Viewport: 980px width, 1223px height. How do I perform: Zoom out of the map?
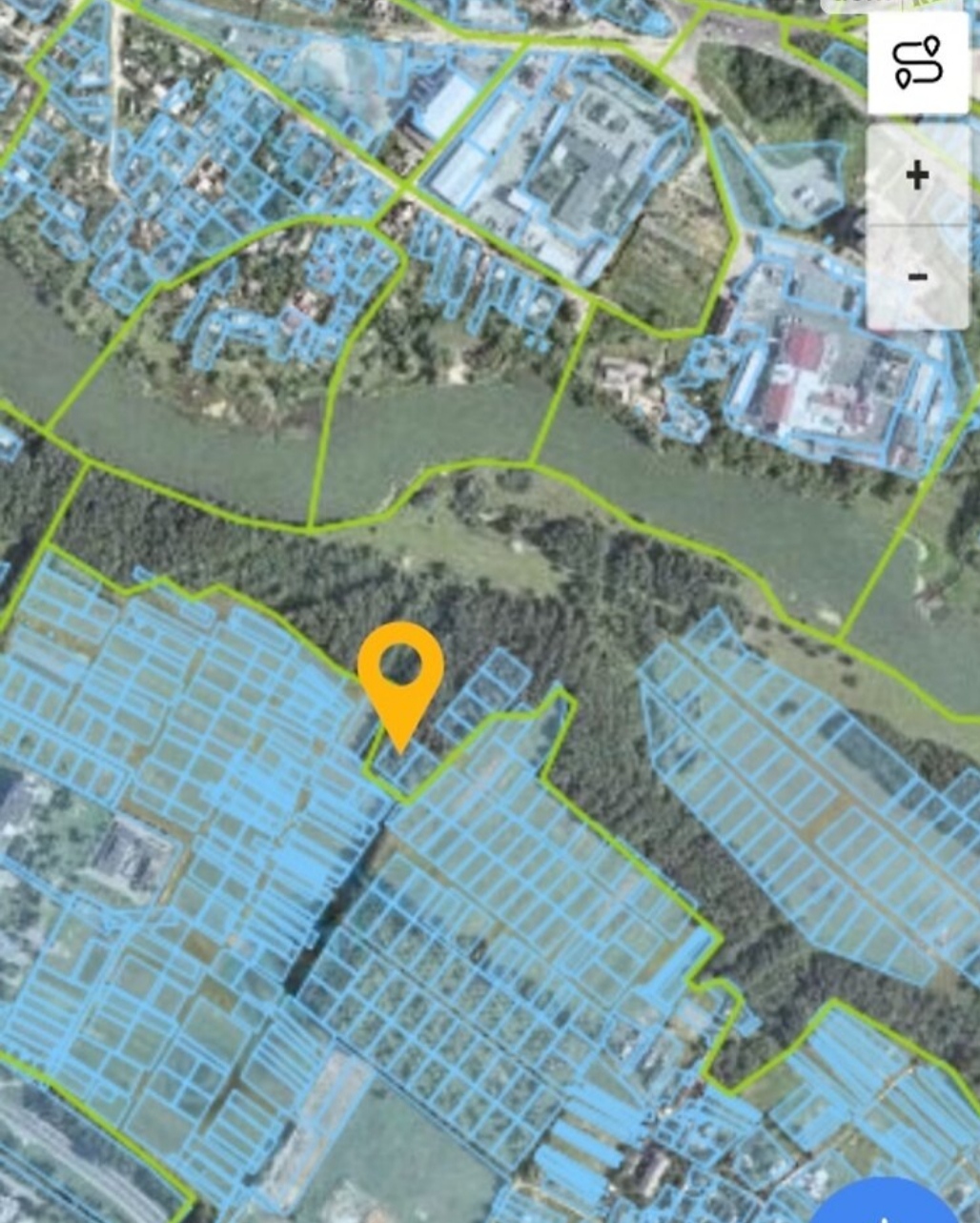(917, 277)
